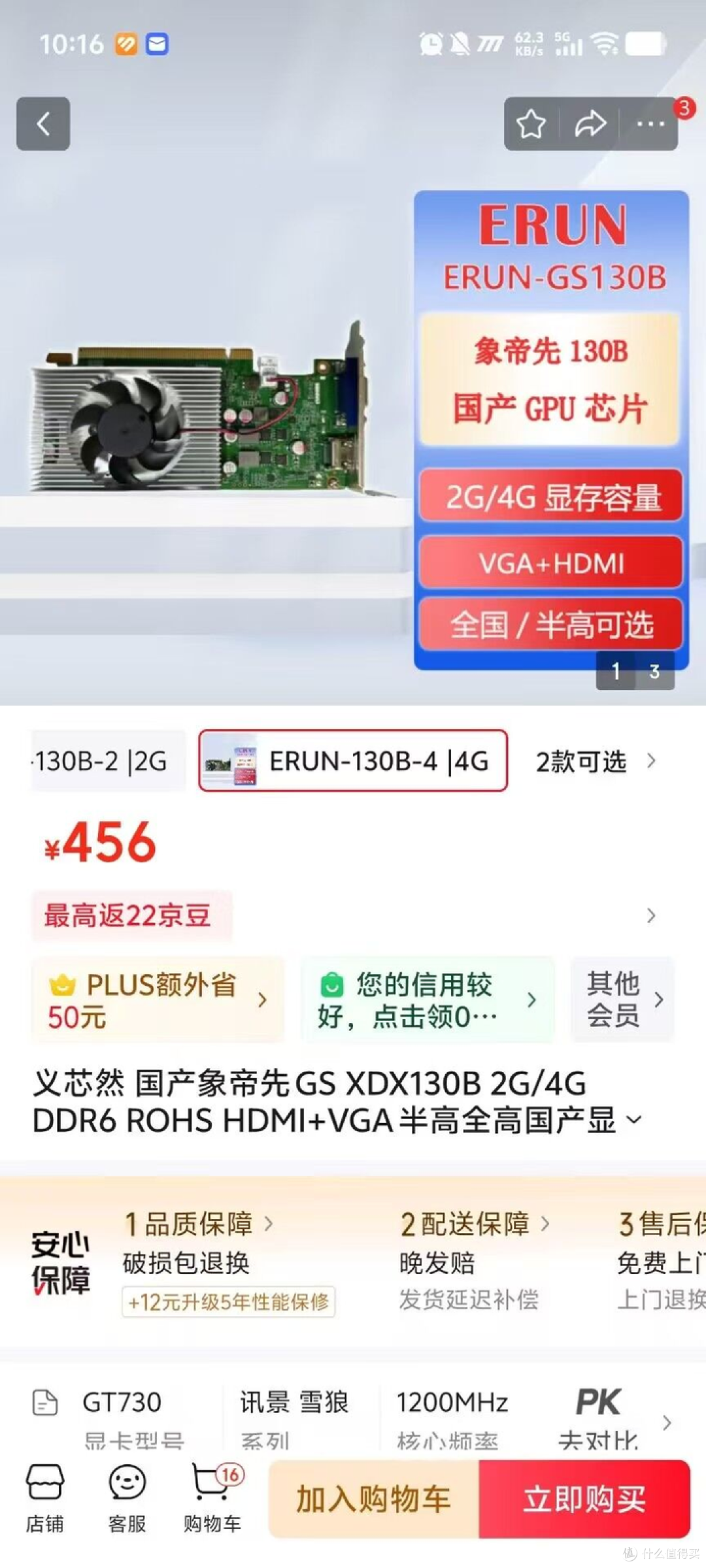Tap 立即购买 to buy now

585,1499
